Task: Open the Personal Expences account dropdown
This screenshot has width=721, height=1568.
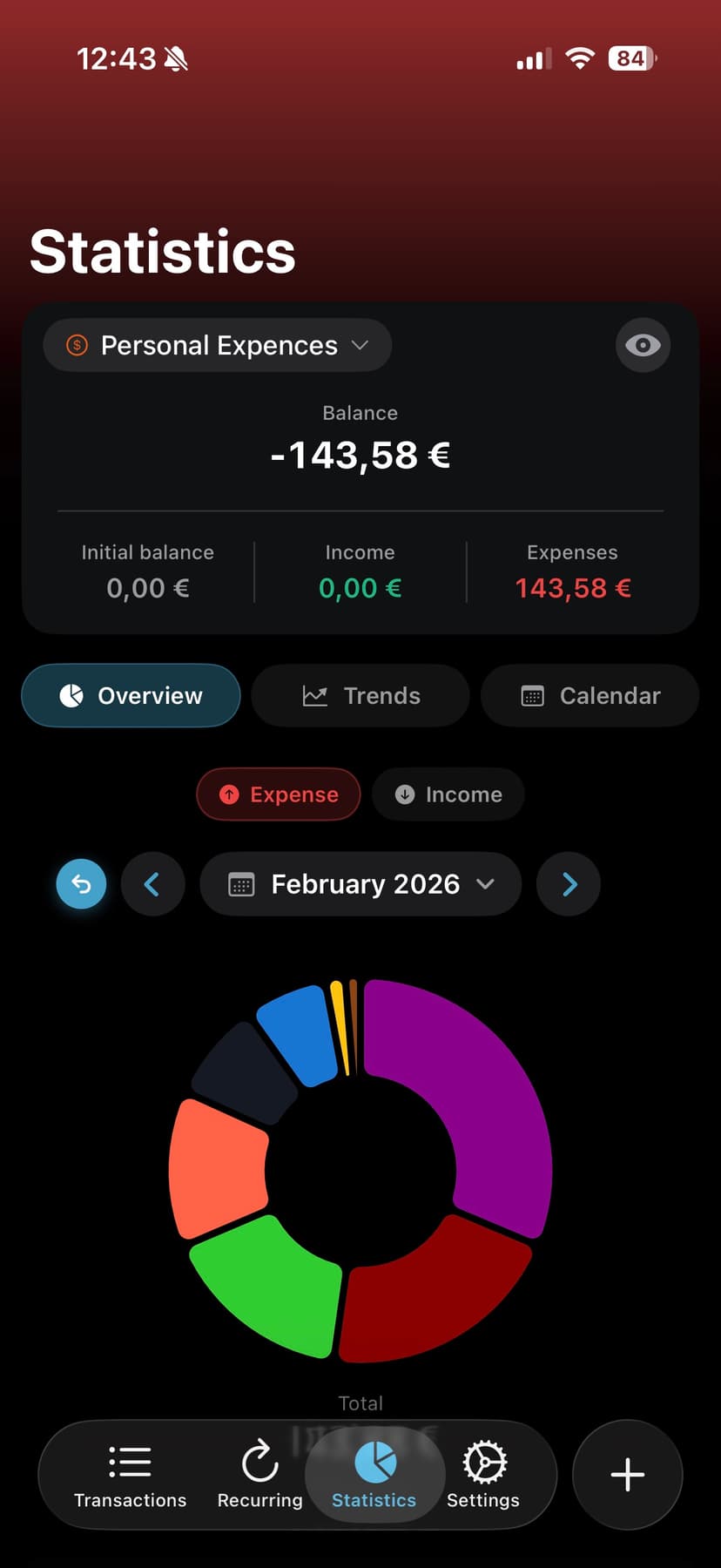Action: click(218, 346)
